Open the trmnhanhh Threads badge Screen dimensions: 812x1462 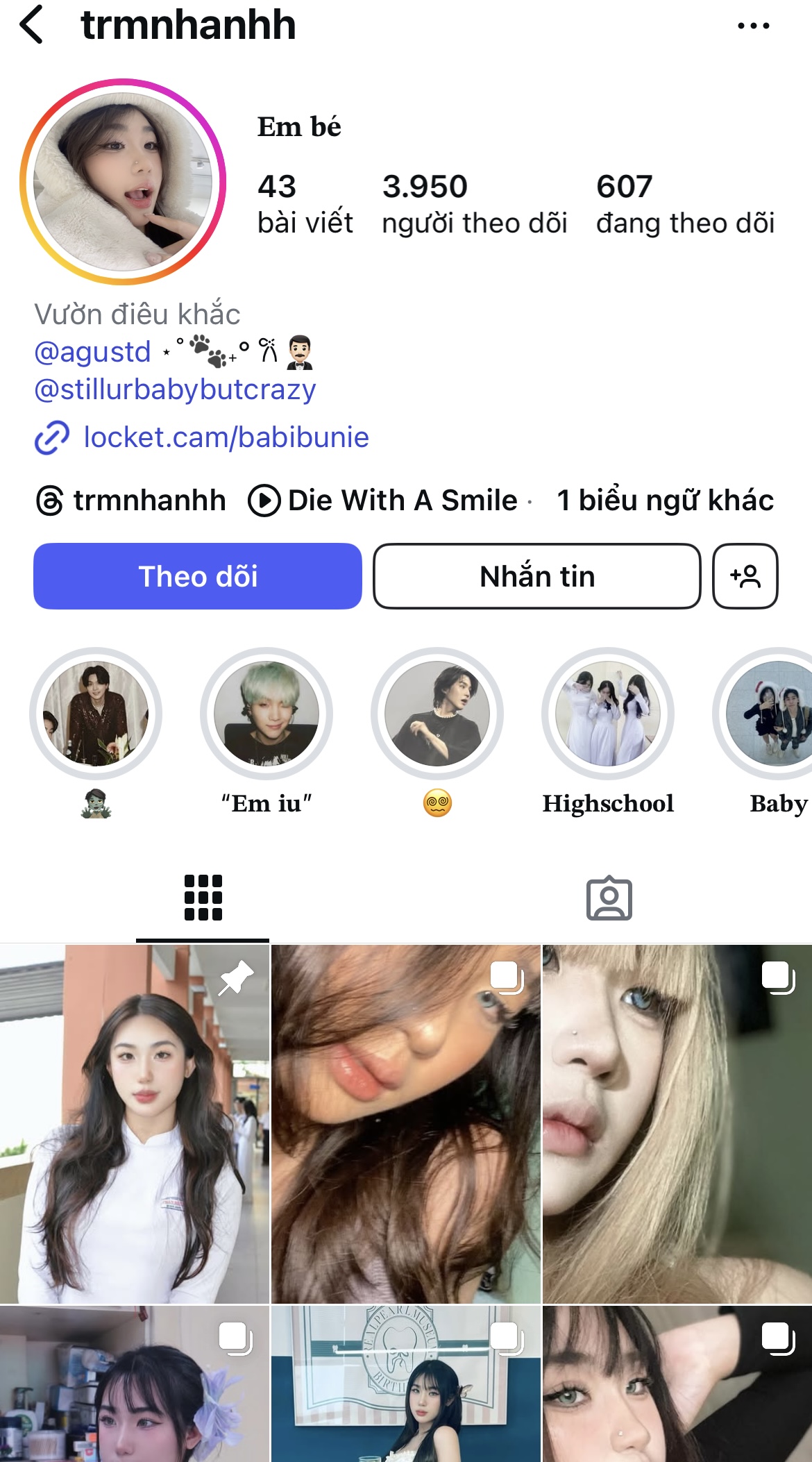coord(131,501)
